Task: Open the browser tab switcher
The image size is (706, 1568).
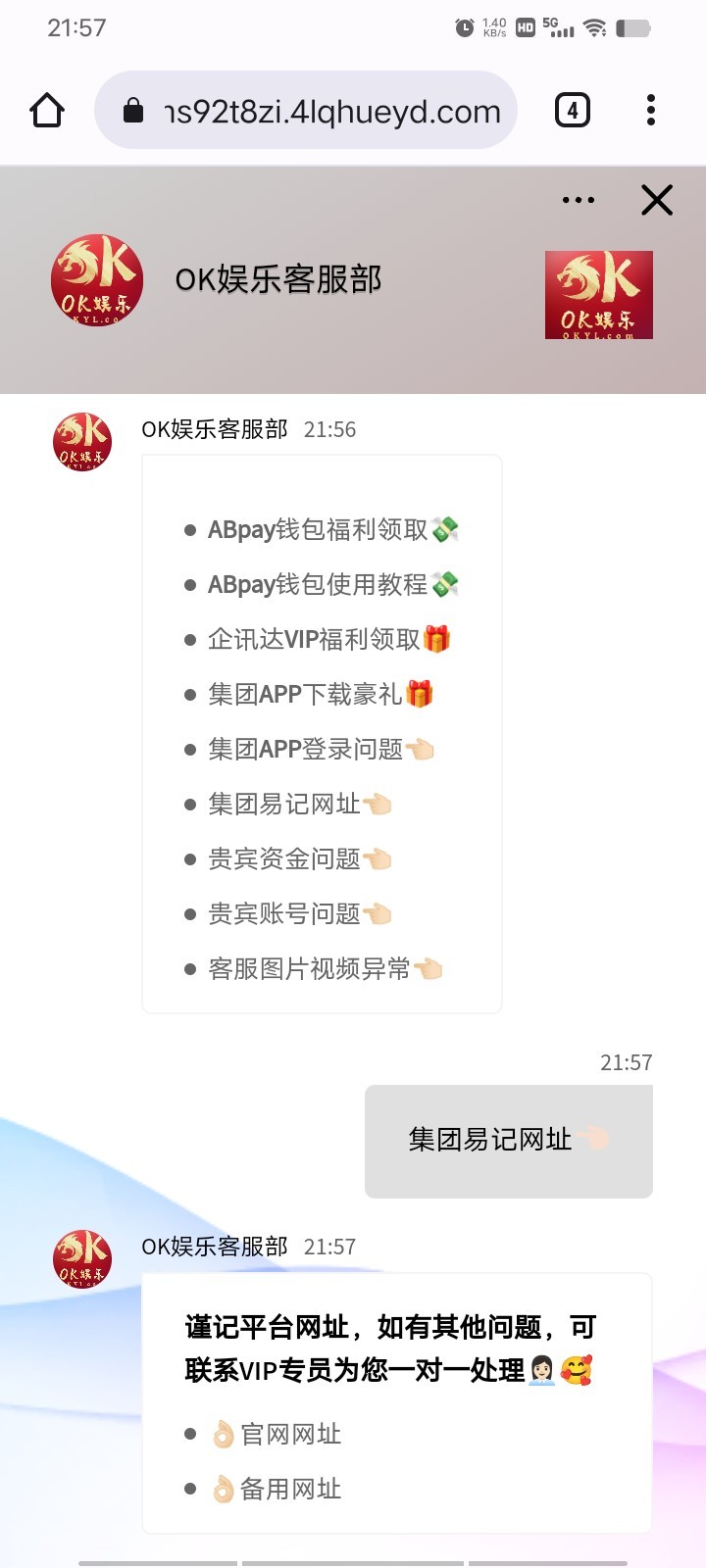Action: (573, 110)
